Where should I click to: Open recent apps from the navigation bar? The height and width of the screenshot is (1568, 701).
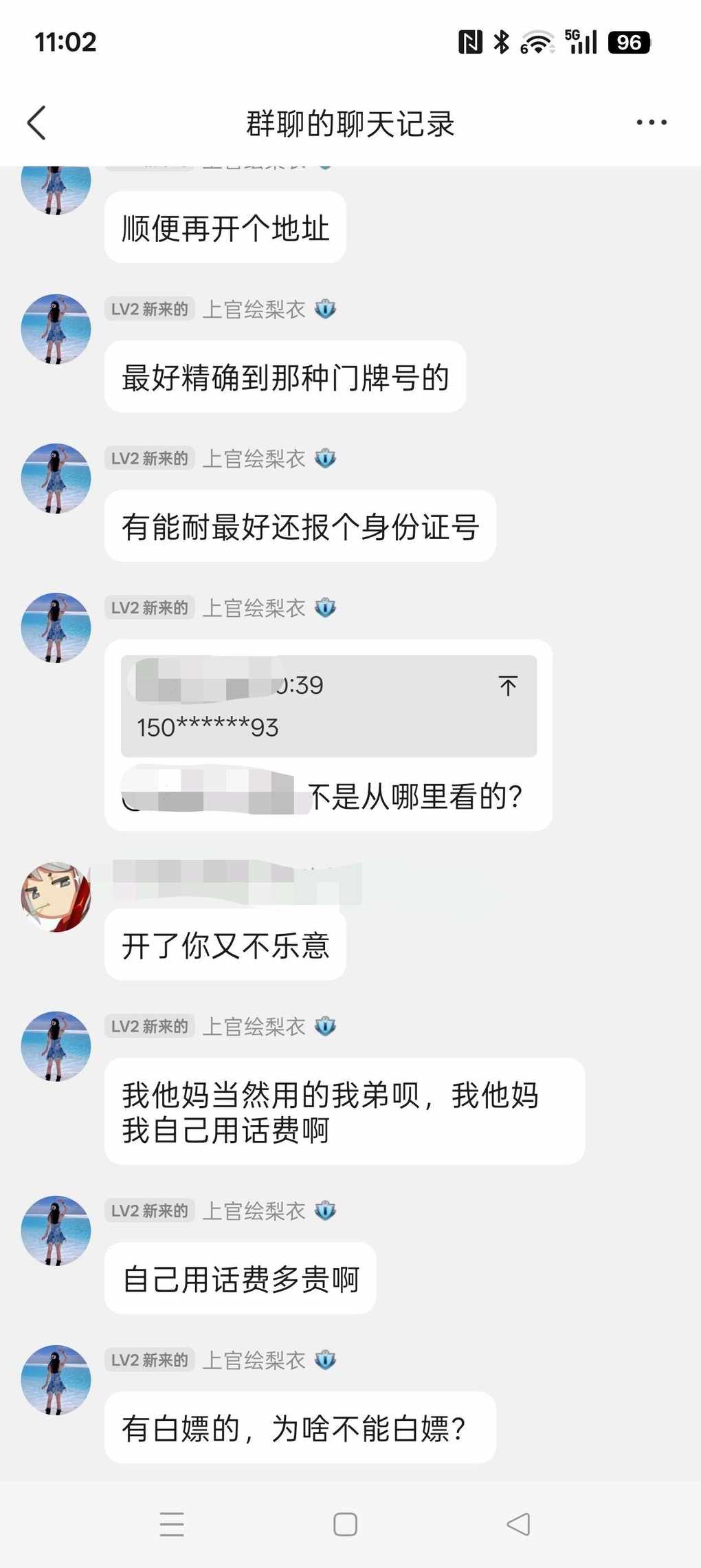(172, 1524)
